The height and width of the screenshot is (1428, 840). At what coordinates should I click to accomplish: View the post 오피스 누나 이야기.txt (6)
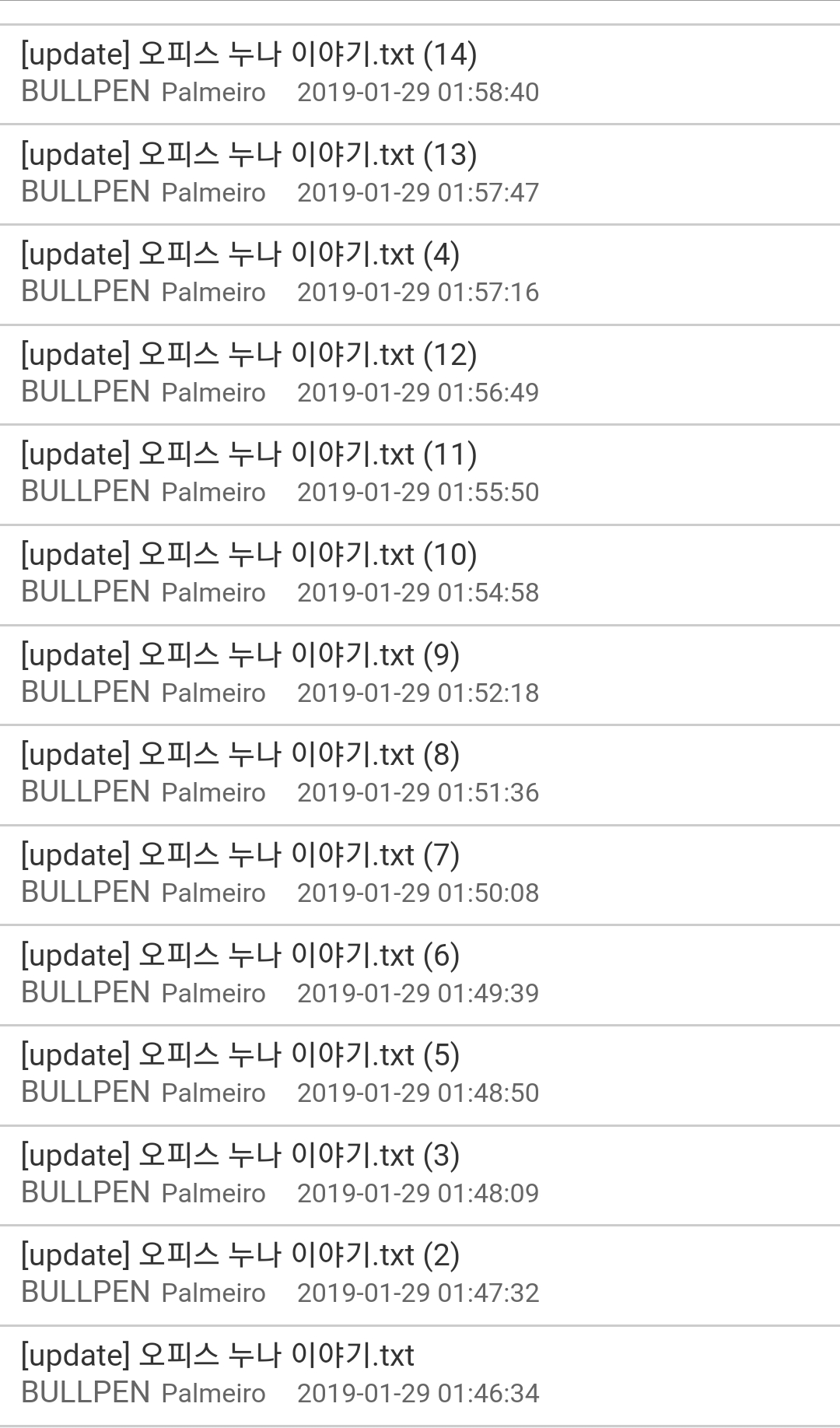point(241,956)
